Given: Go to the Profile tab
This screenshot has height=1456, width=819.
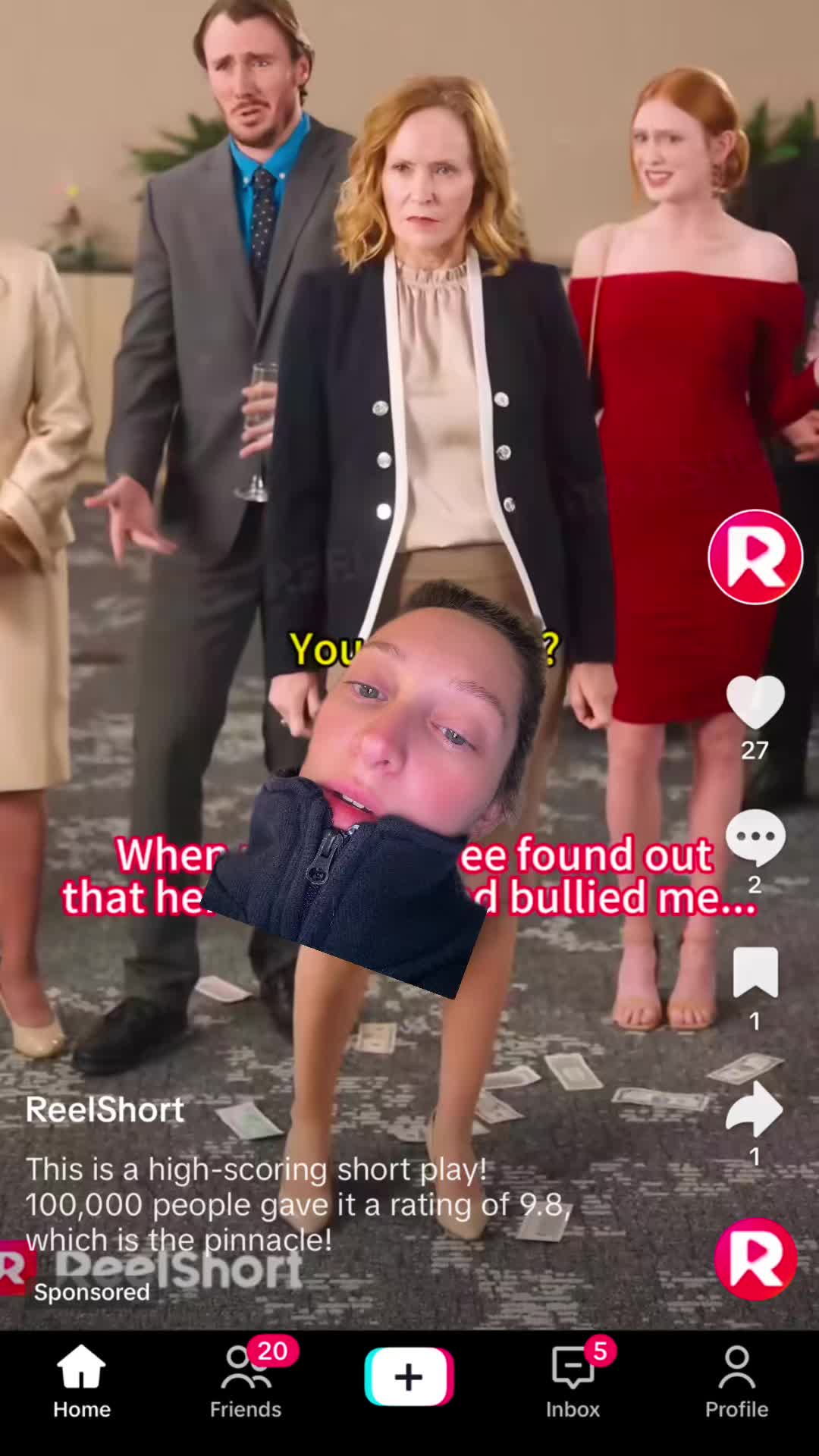Looking at the screenshot, I should pos(736,1382).
